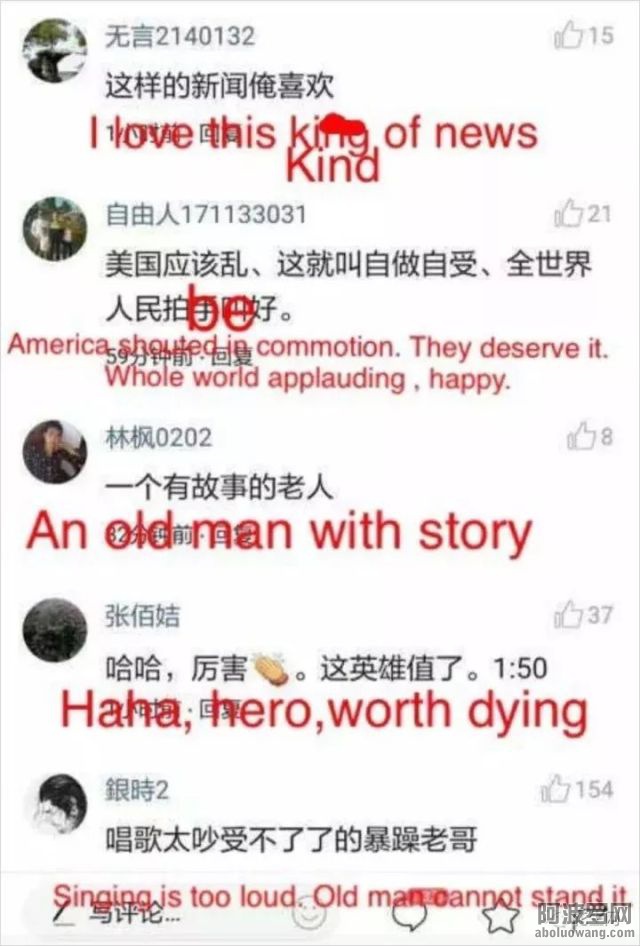Like 銀時2's comment with 154 likes
The width and height of the screenshot is (640, 946).
(x=557, y=789)
